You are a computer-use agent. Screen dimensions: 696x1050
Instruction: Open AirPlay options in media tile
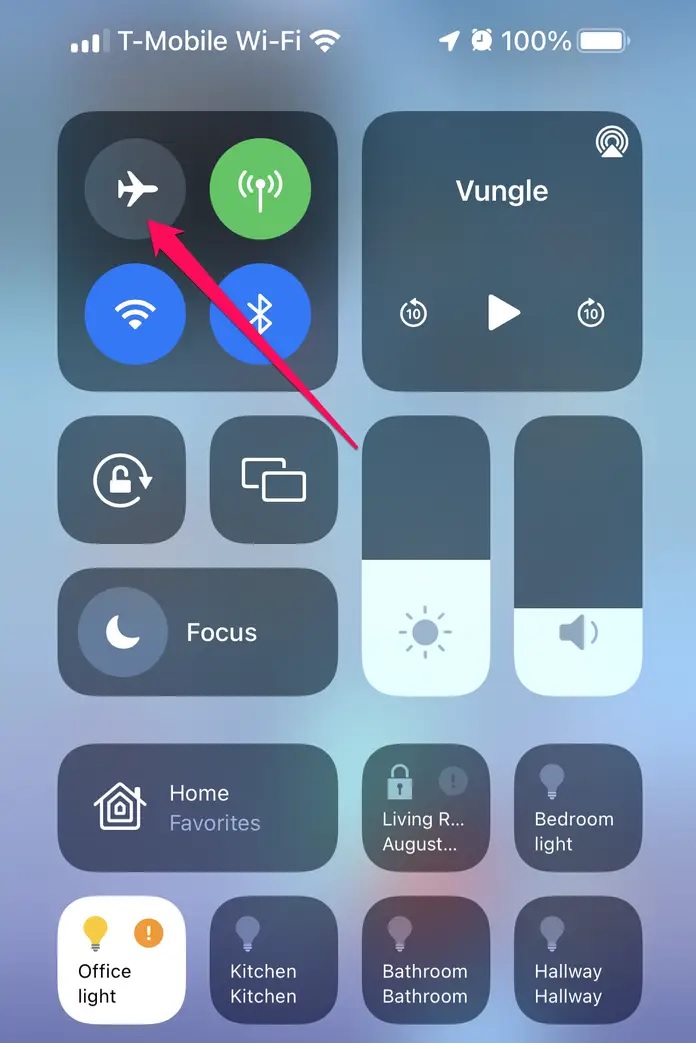tap(611, 143)
